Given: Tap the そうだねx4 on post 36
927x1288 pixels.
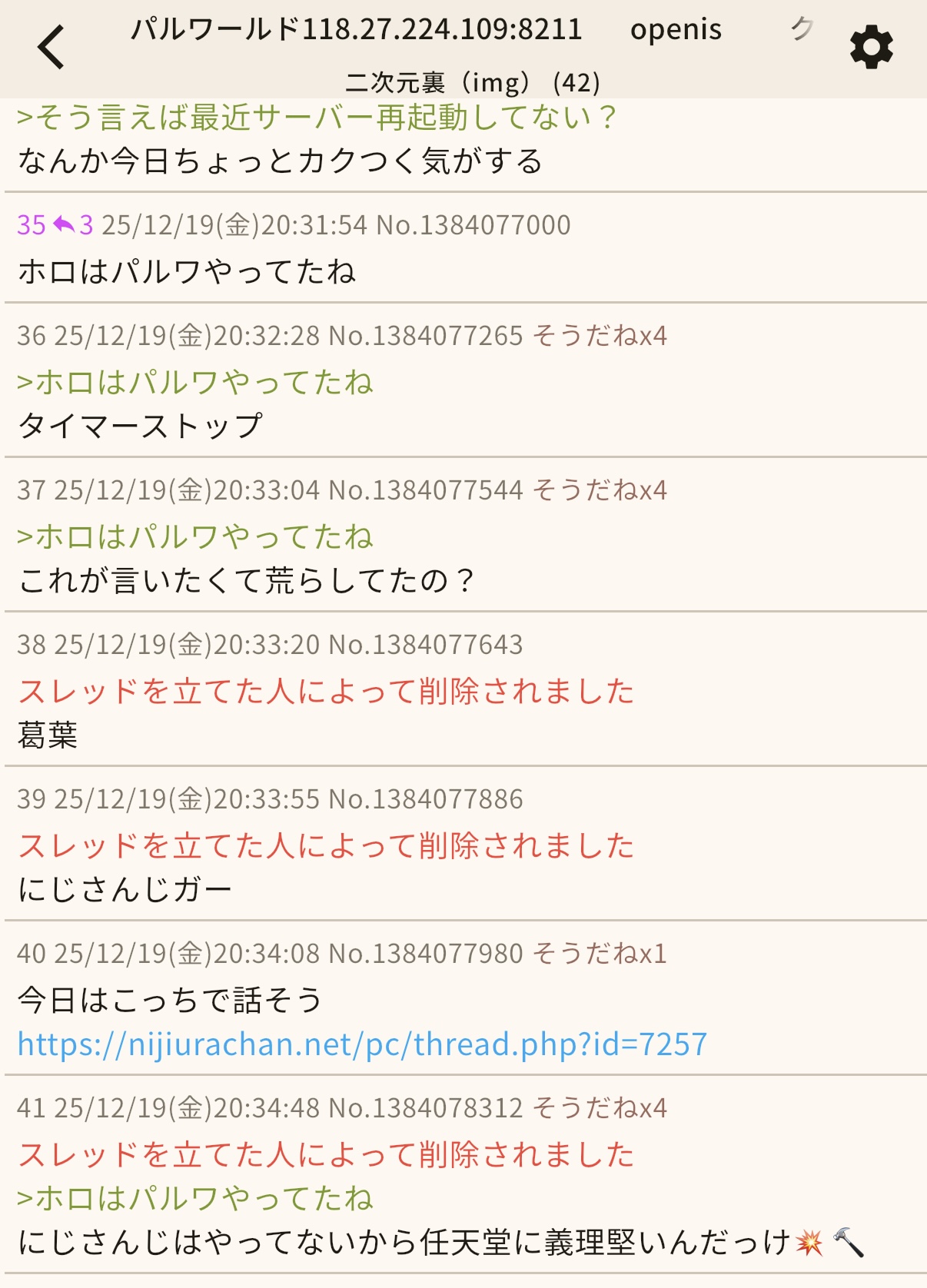Looking at the screenshot, I should click(x=600, y=336).
